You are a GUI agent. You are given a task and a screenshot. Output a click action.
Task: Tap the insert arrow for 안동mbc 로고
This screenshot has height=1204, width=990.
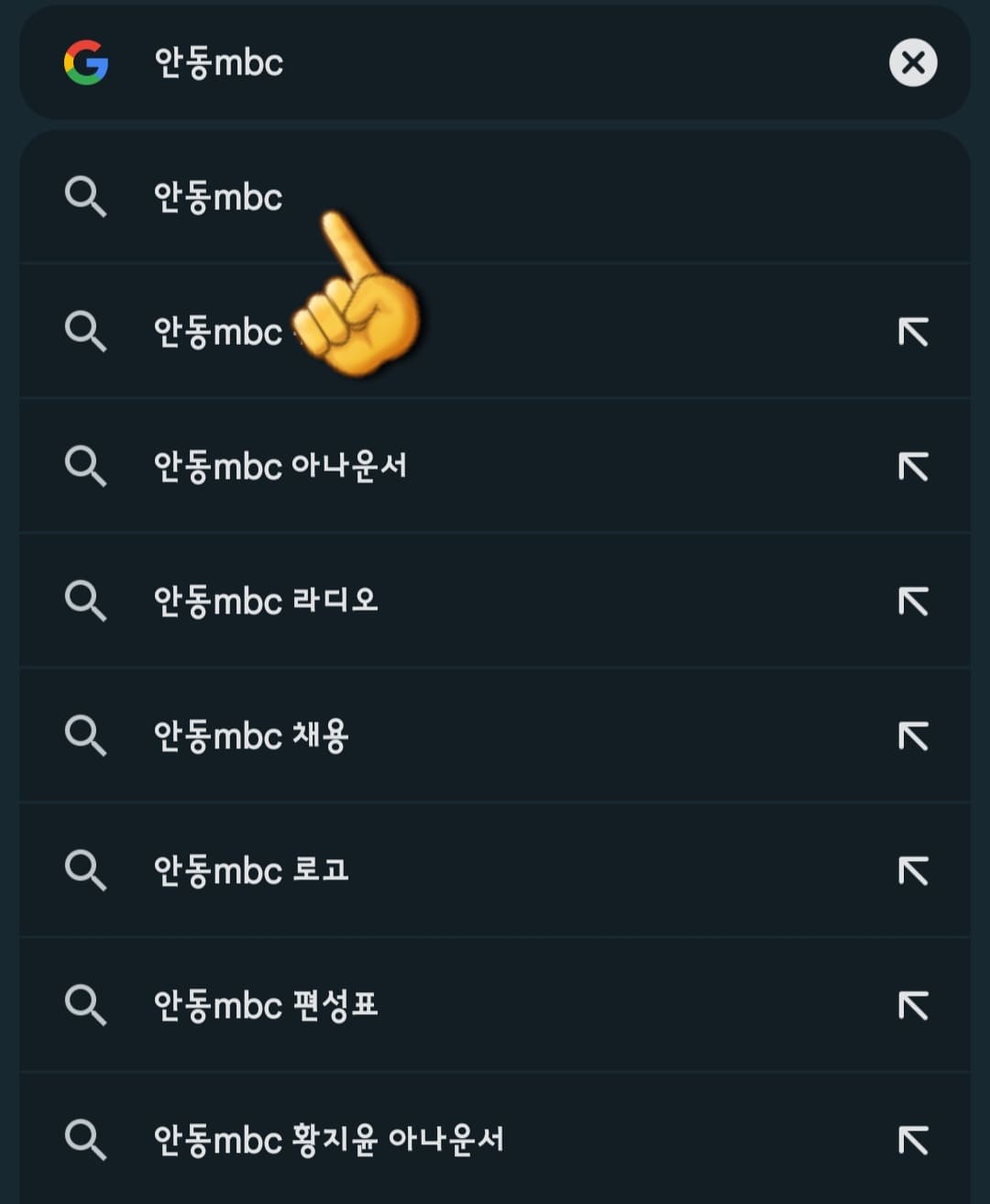913,869
